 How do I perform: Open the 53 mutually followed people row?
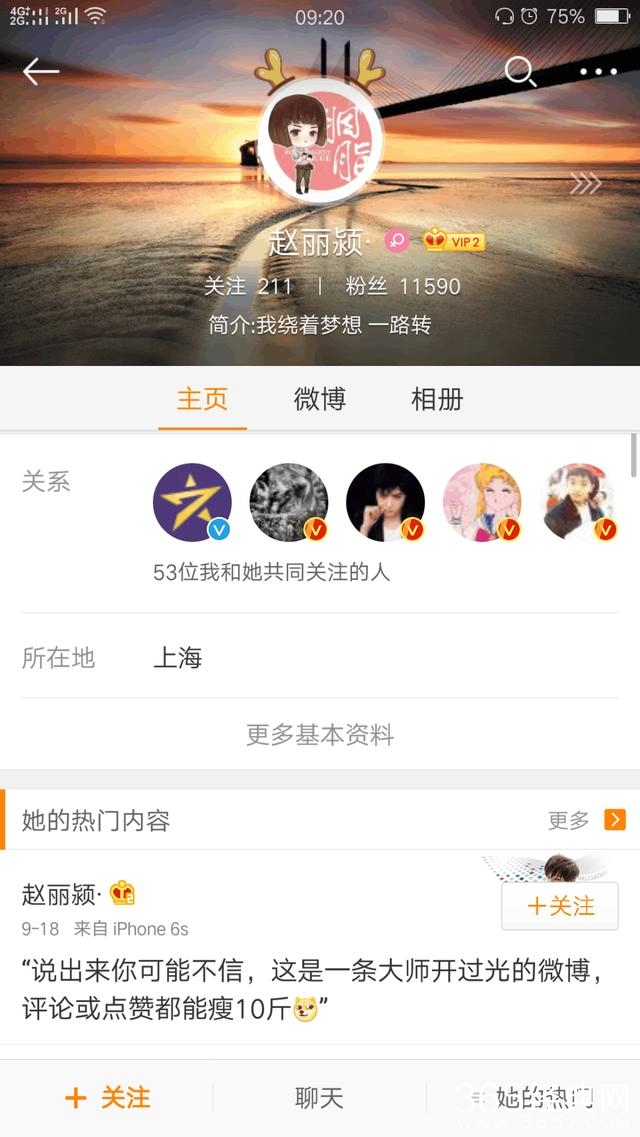pos(271,572)
